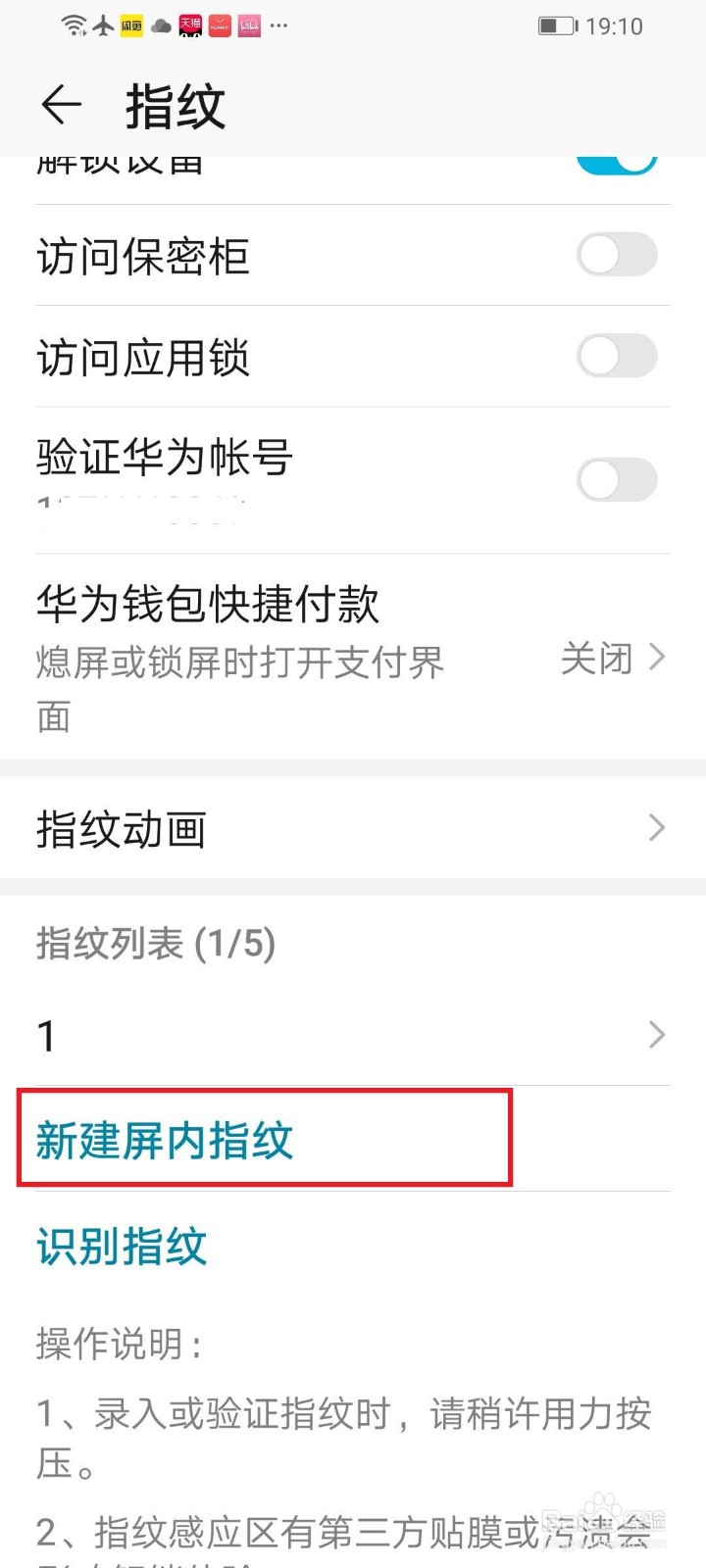Open fingerprint 1 details via its arrow
Image resolution: width=706 pixels, height=1568 pixels.
coord(656,1034)
